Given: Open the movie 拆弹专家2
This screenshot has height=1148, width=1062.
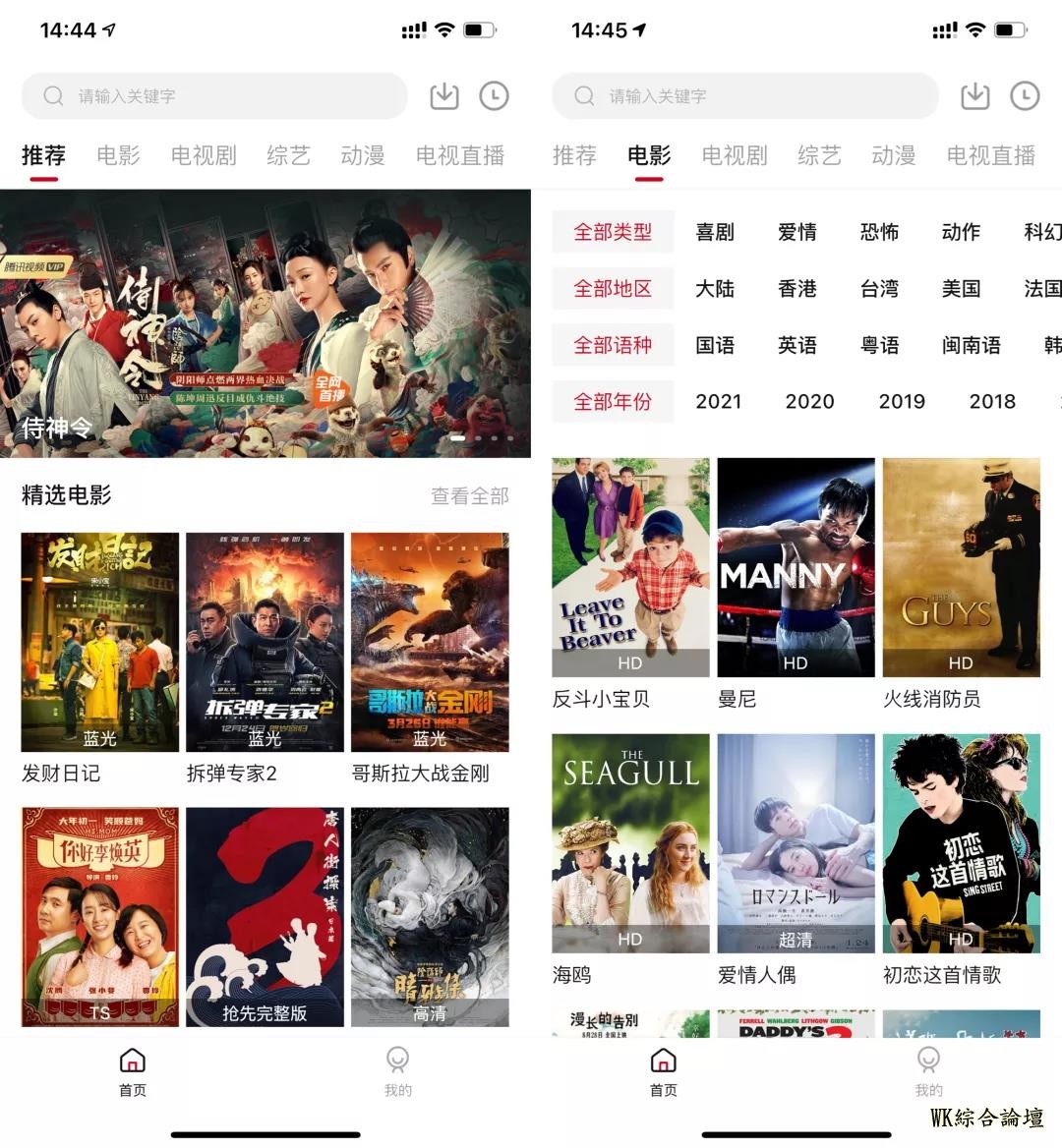Looking at the screenshot, I should tap(265, 643).
